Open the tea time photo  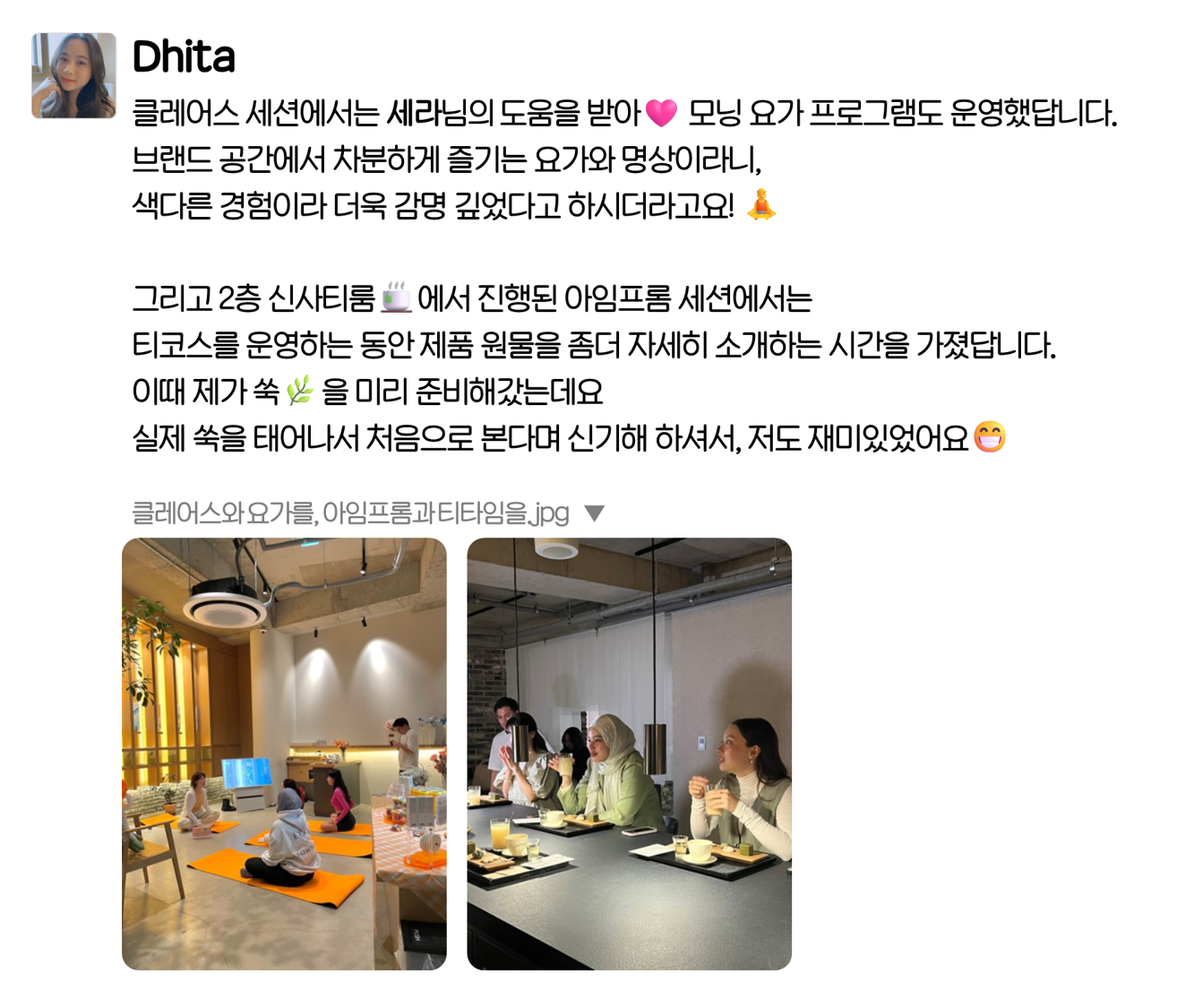coord(629,754)
